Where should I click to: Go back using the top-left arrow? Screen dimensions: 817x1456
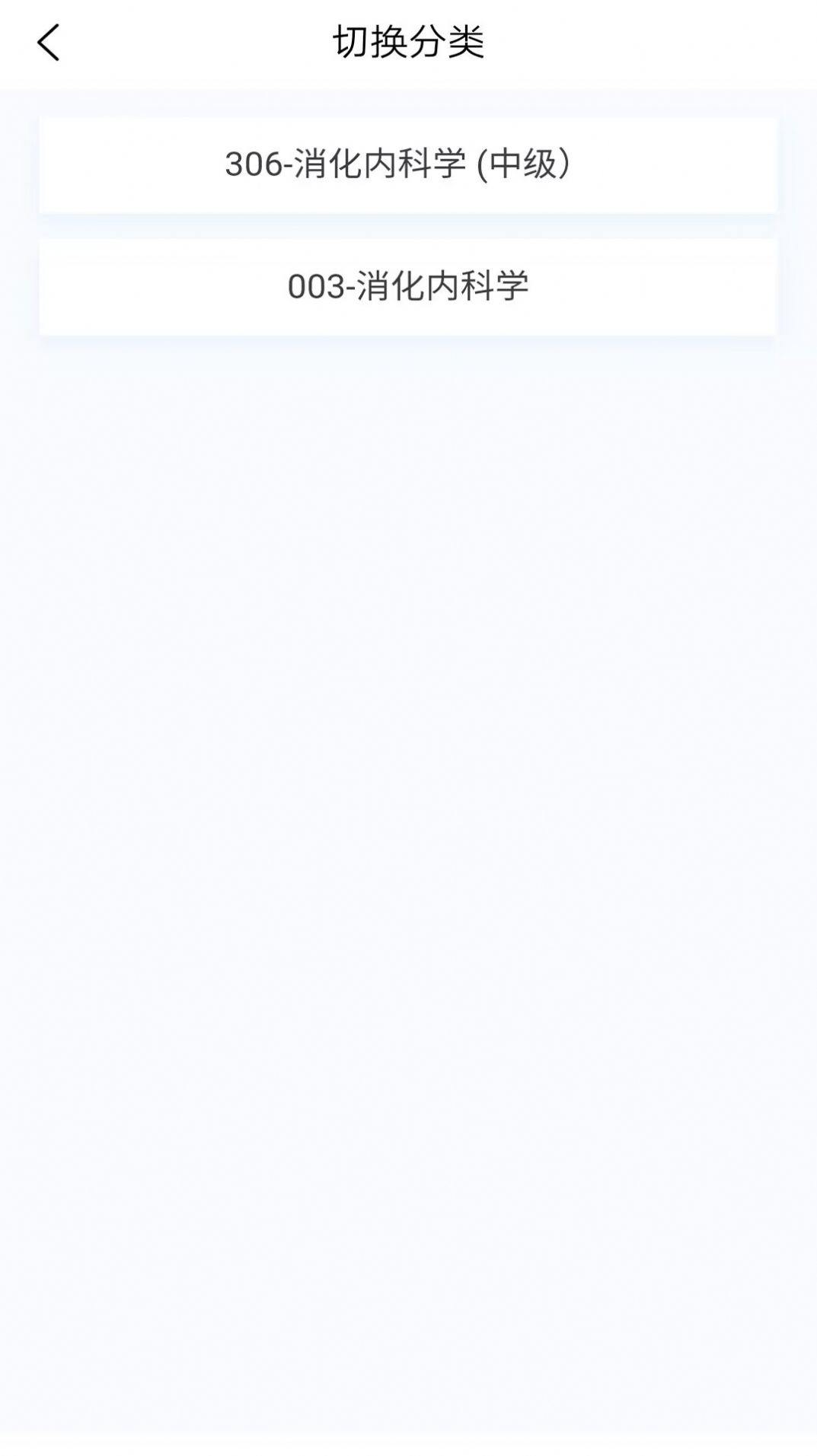click(48, 43)
